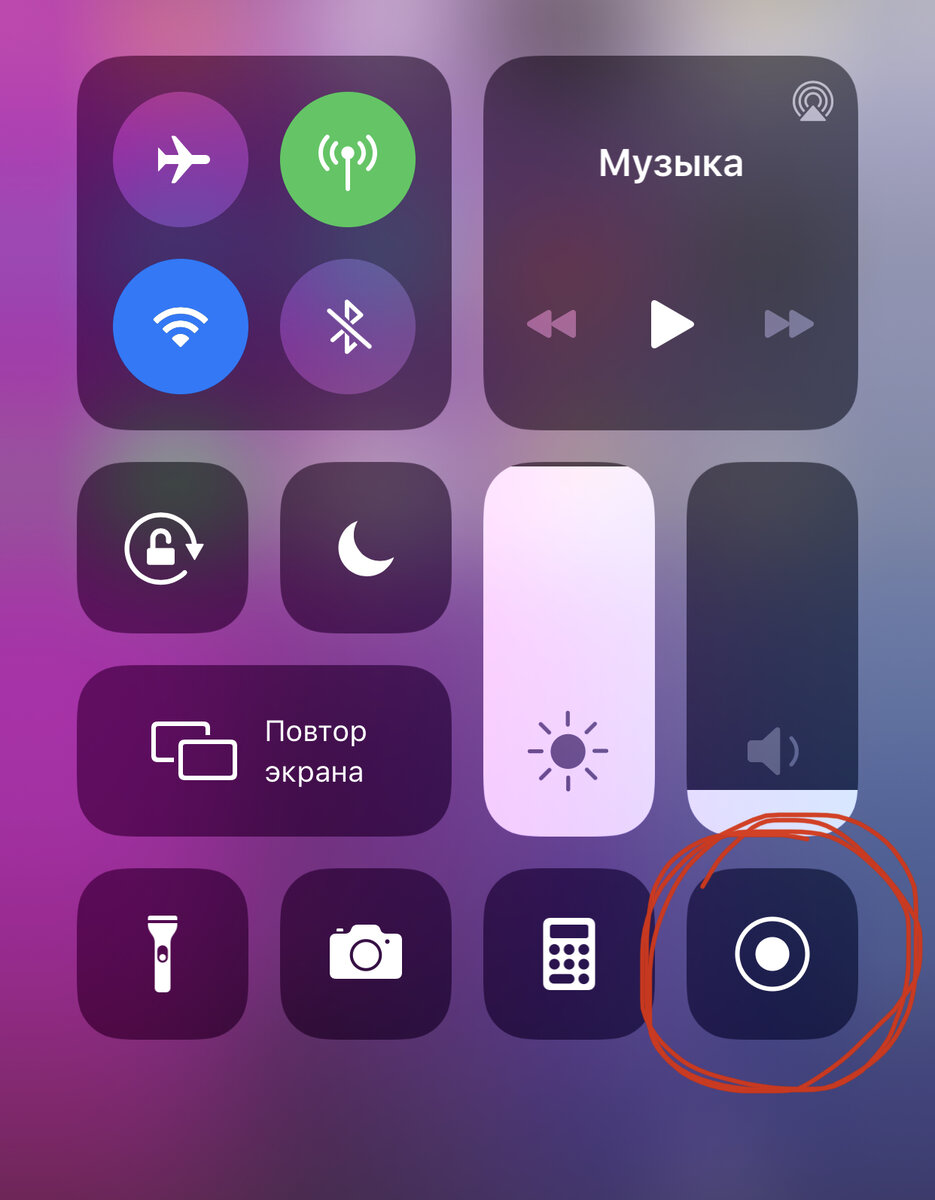Image resolution: width=935 pixels, height=1200 pixels.
Task: Toggle the rotation lock
Action: click(x=163, y=548)
